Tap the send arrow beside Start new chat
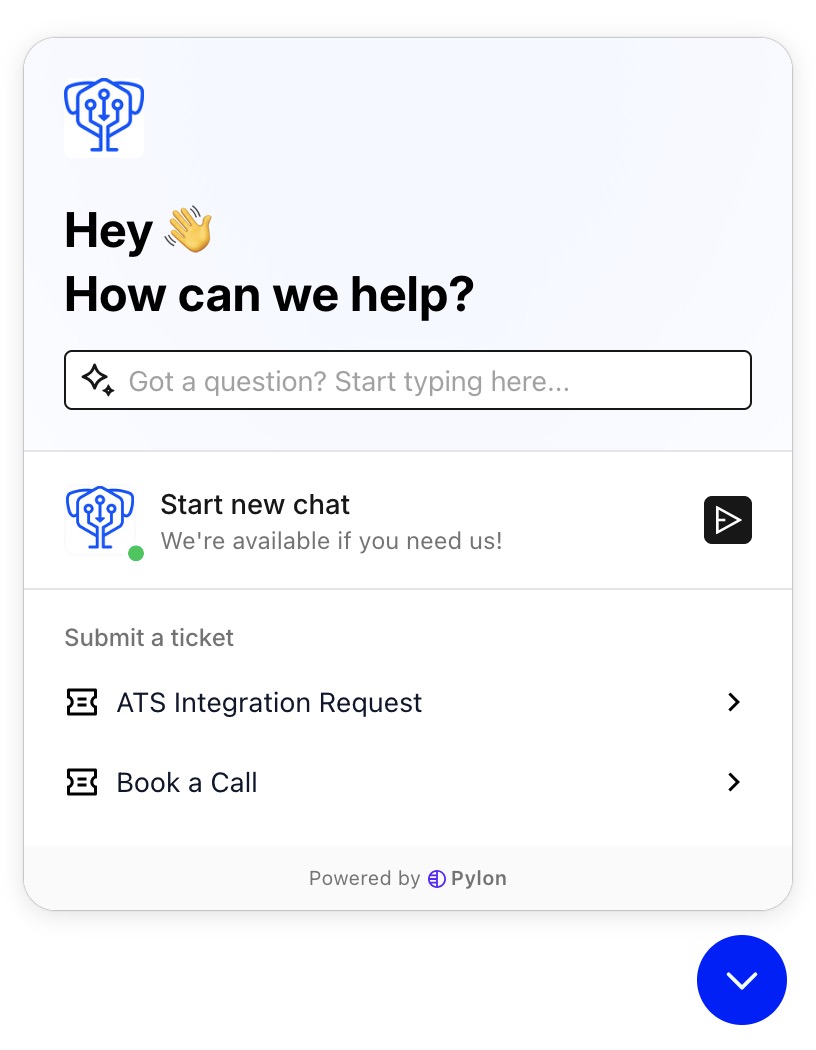Viewport: 816px width, 1050px height. point(727,520)
